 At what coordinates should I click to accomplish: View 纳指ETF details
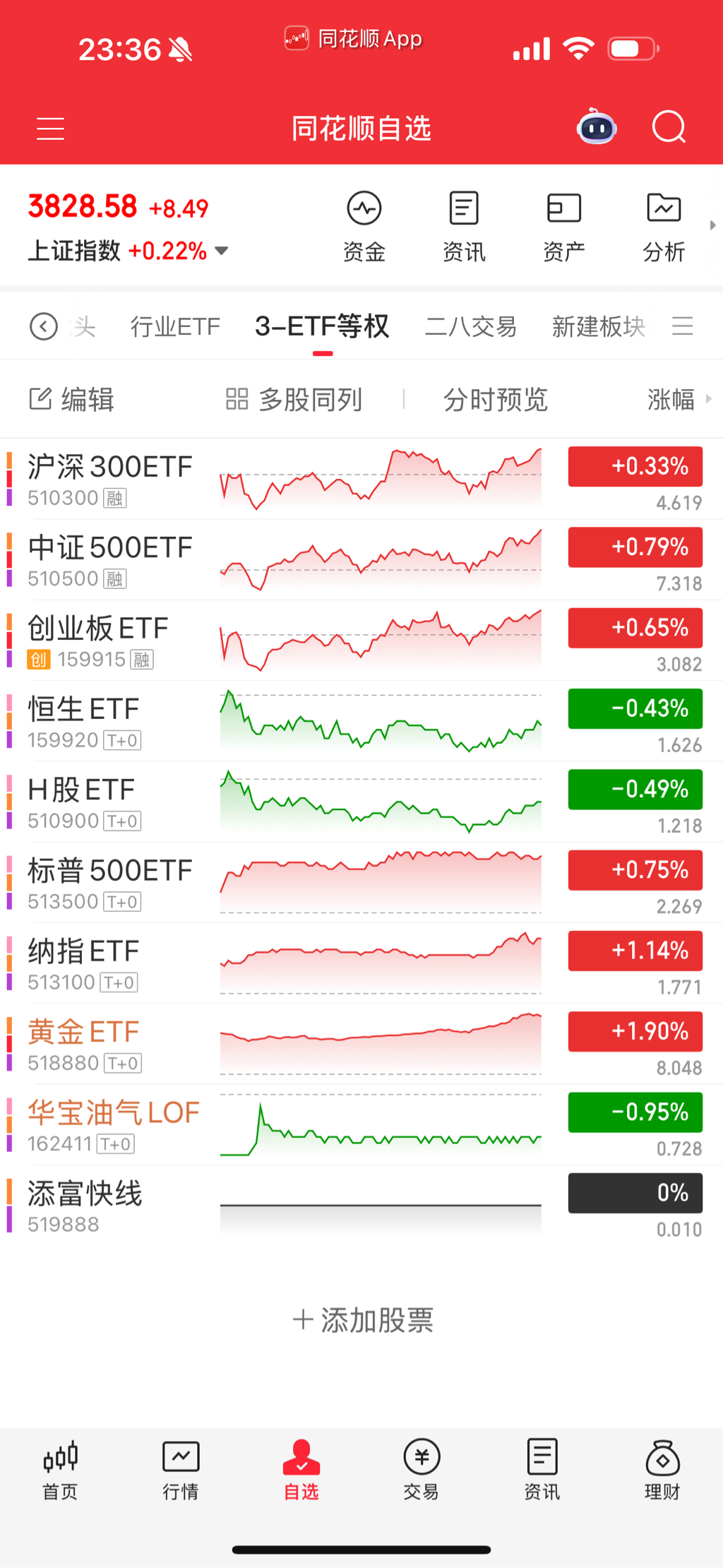(x=85, y=963)
